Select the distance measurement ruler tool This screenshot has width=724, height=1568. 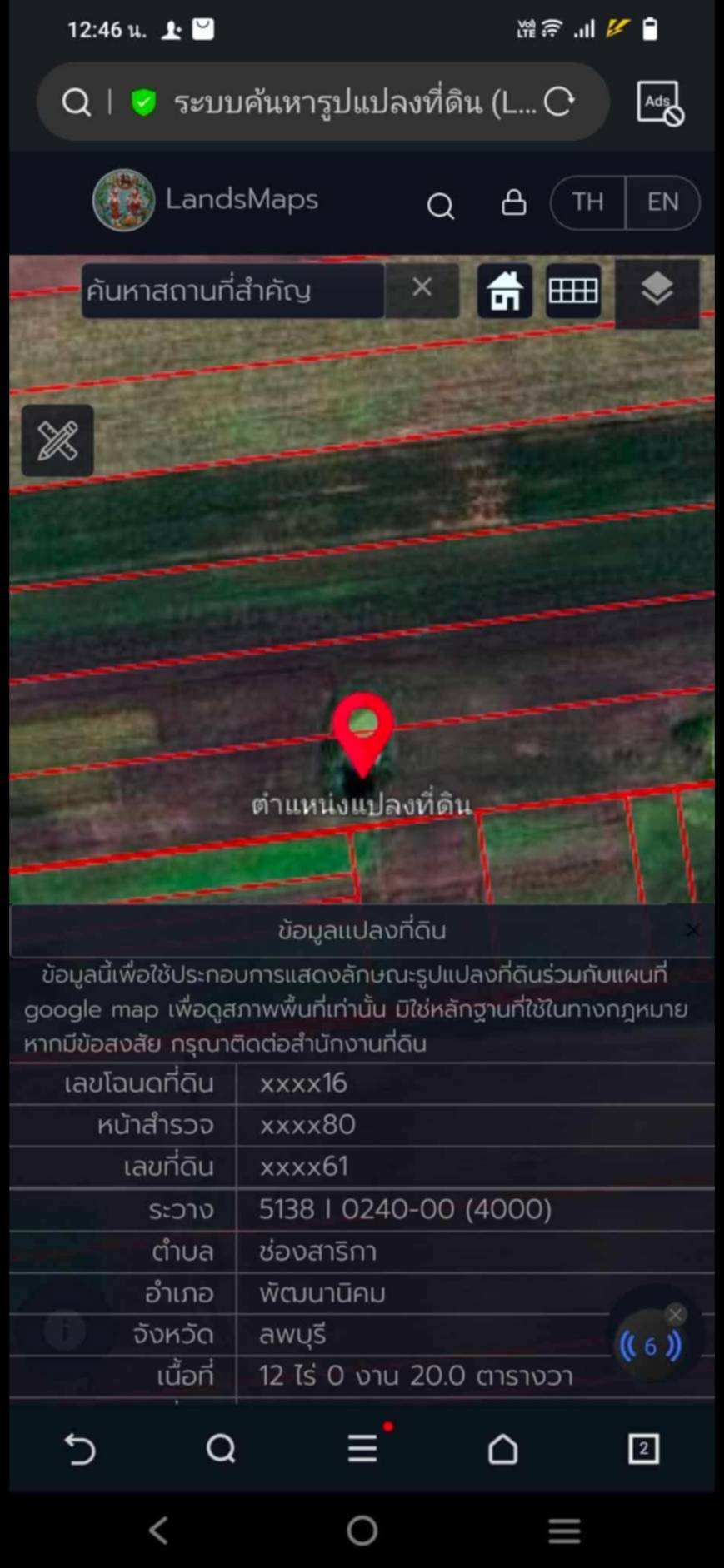[x=56, y=441]
